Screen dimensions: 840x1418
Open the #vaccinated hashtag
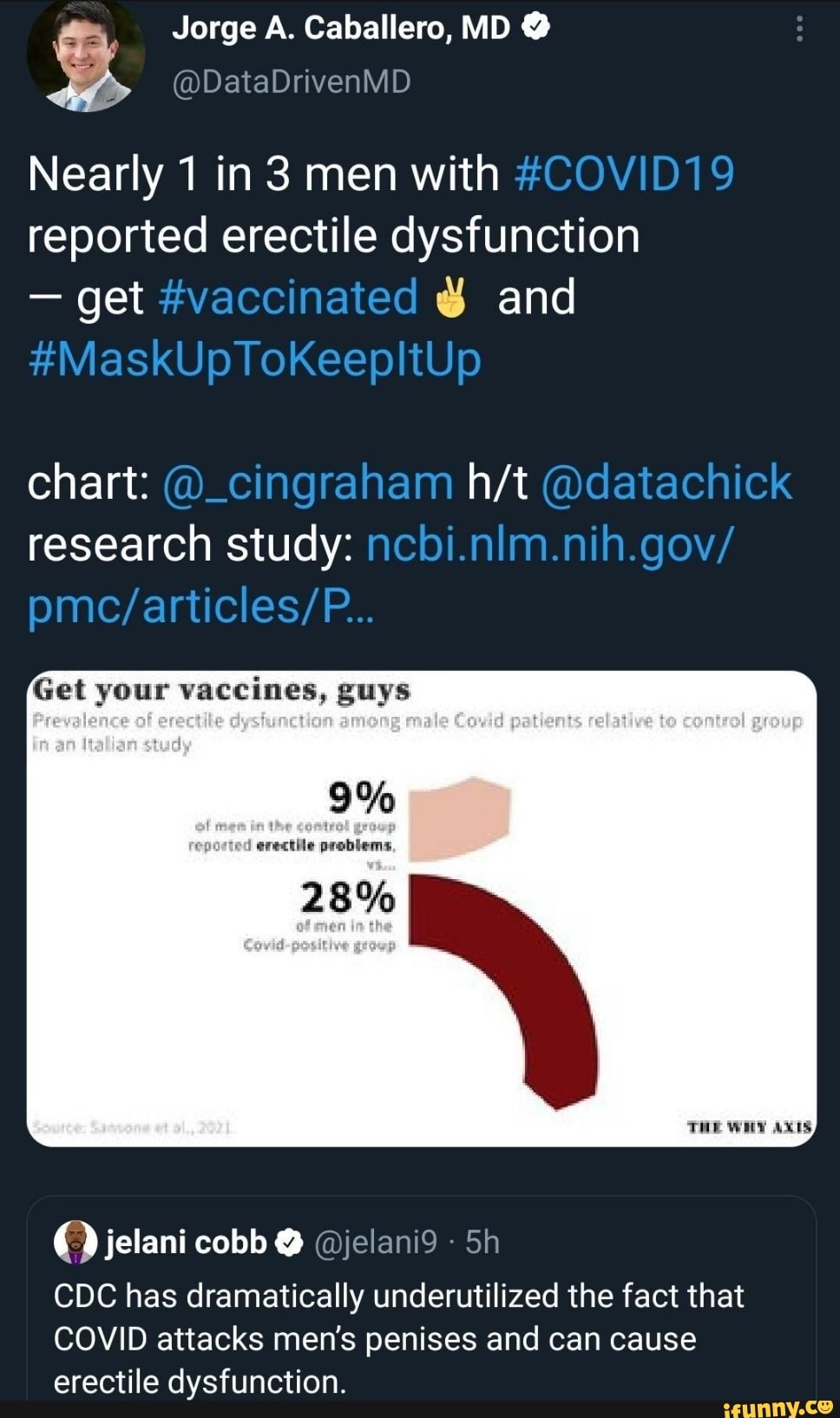pos(289,298)
